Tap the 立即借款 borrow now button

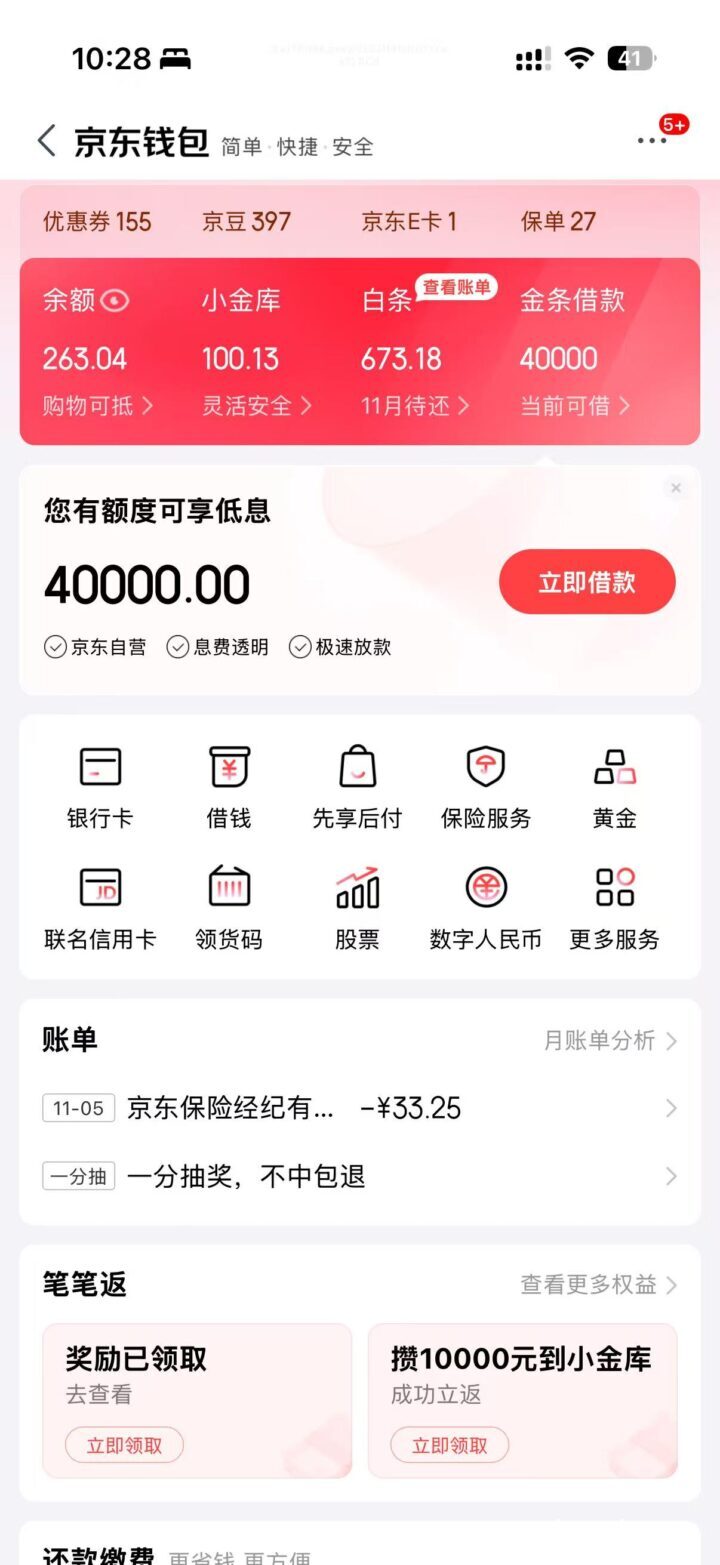coord(587,581)
